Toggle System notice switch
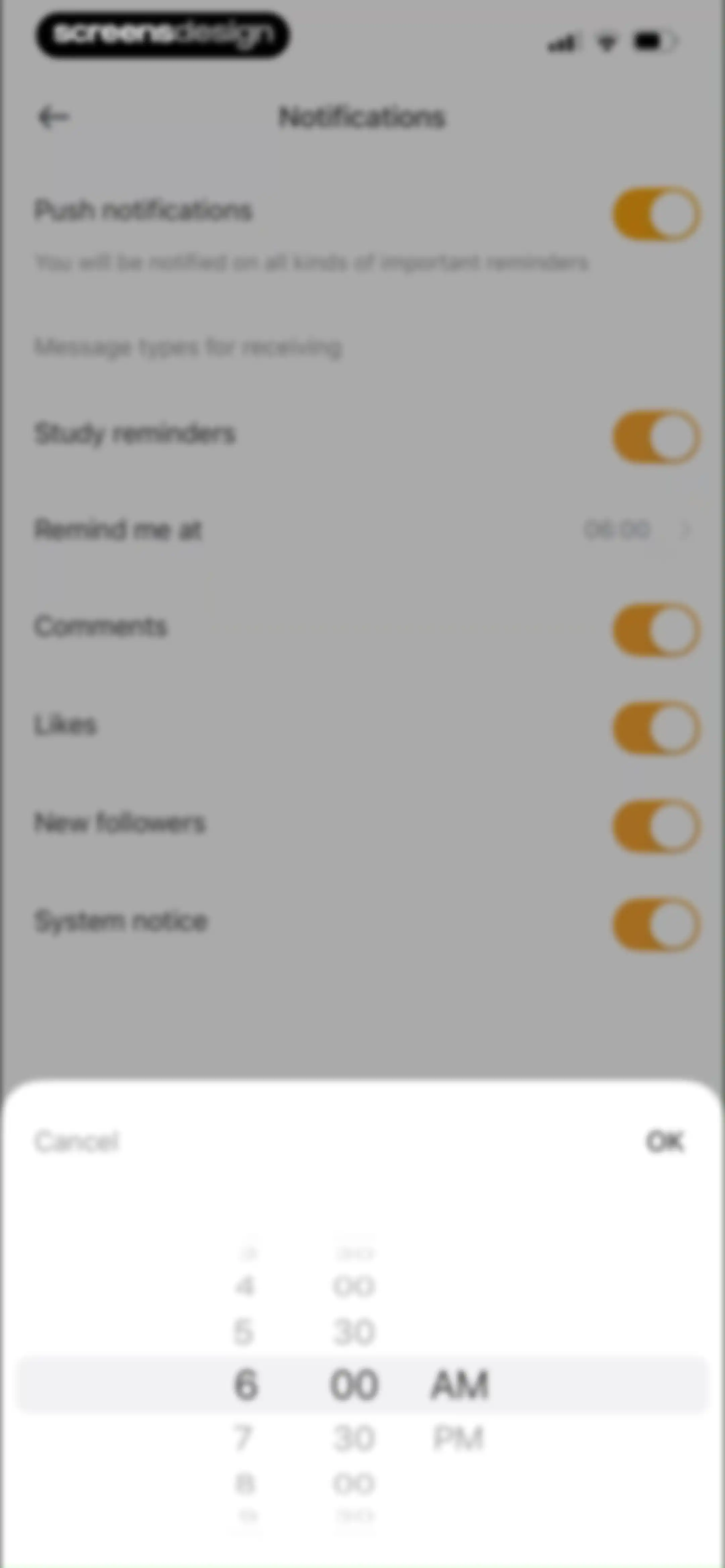 click(x=656, y=923)
